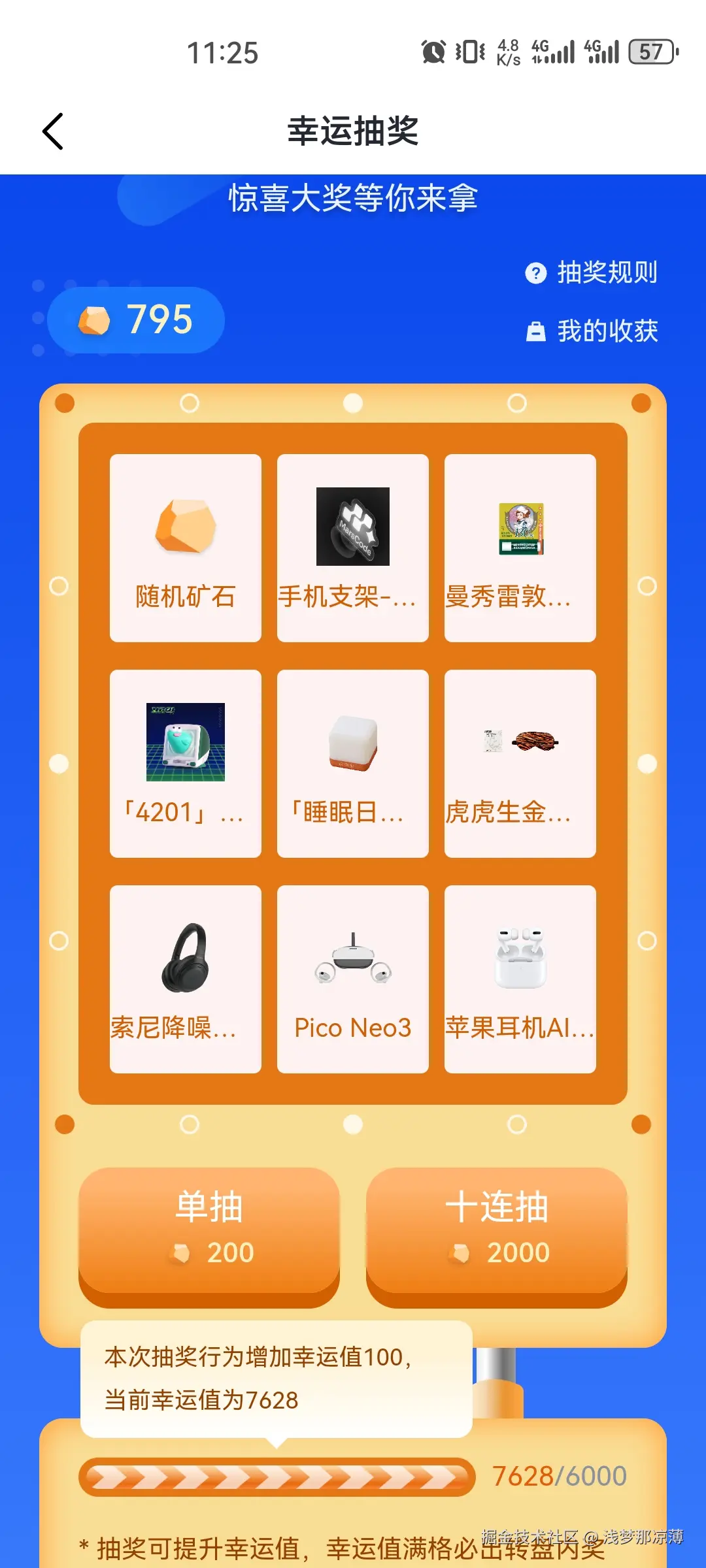Image resolution: width=706 pixels, height=1568 pixels.
Task: Open the 抽奖规则 lottery rules
Action: coord(606,274)
